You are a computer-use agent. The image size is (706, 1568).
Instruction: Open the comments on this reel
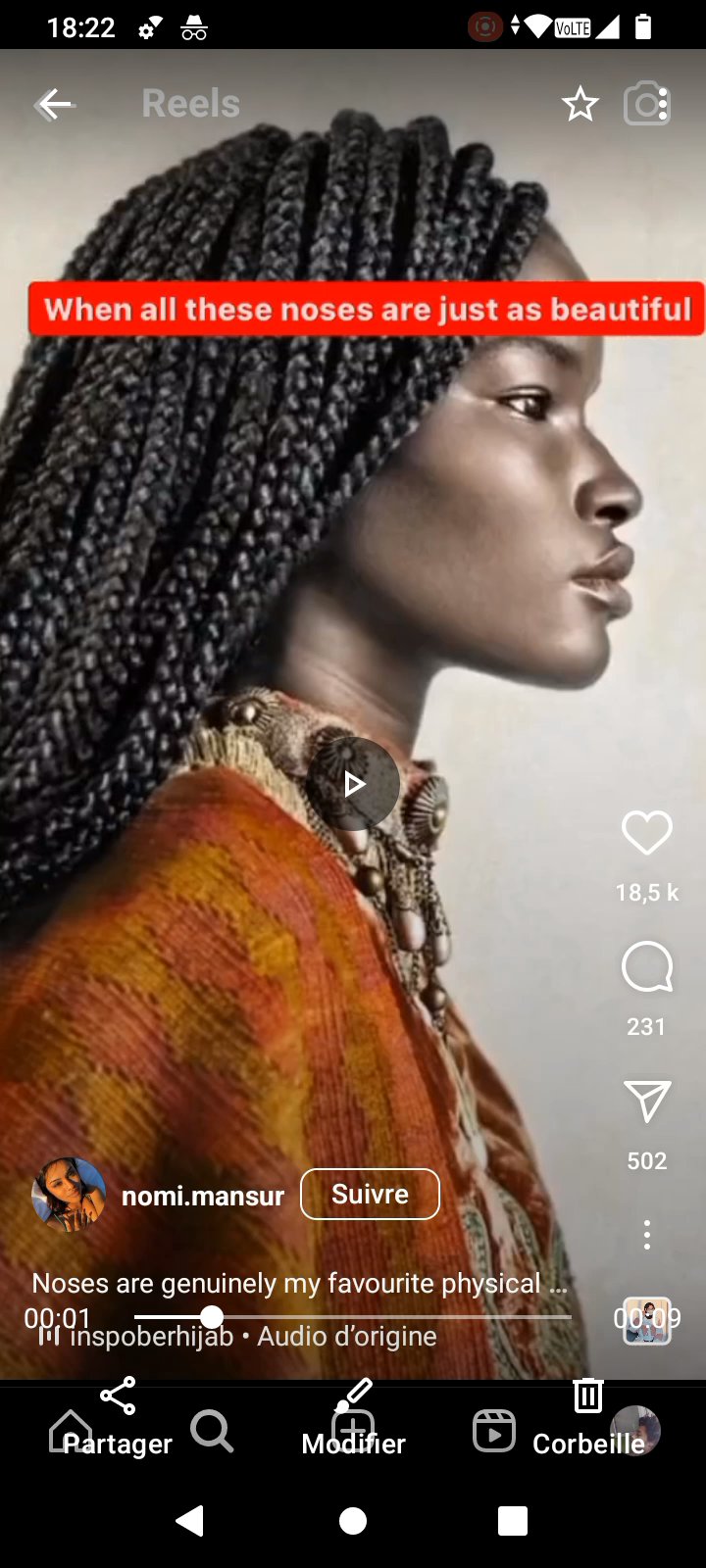647,968
